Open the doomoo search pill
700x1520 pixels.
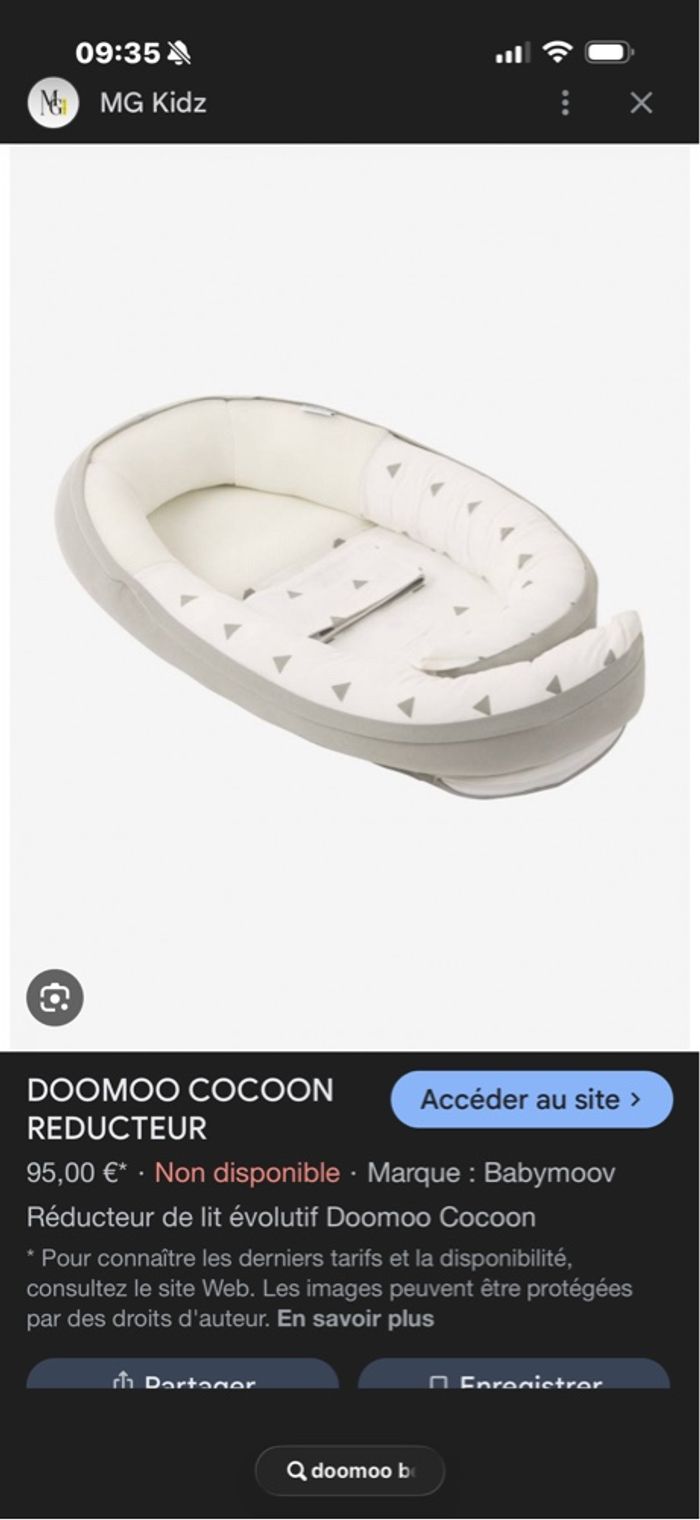pos(349,1471)
